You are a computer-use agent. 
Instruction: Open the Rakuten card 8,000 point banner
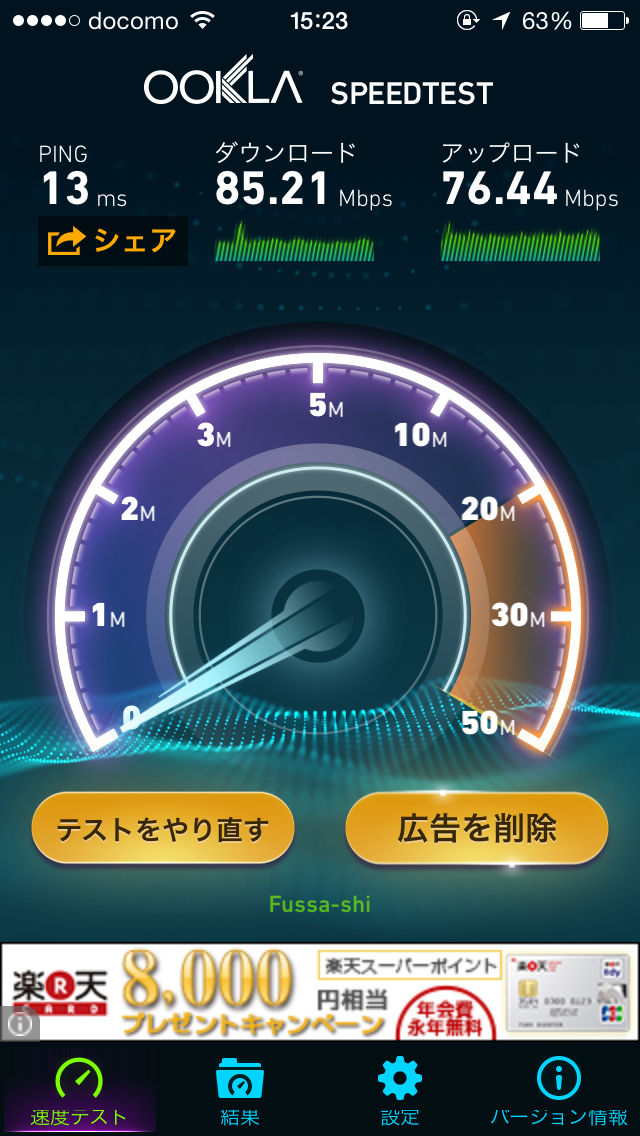coord(320,992)
